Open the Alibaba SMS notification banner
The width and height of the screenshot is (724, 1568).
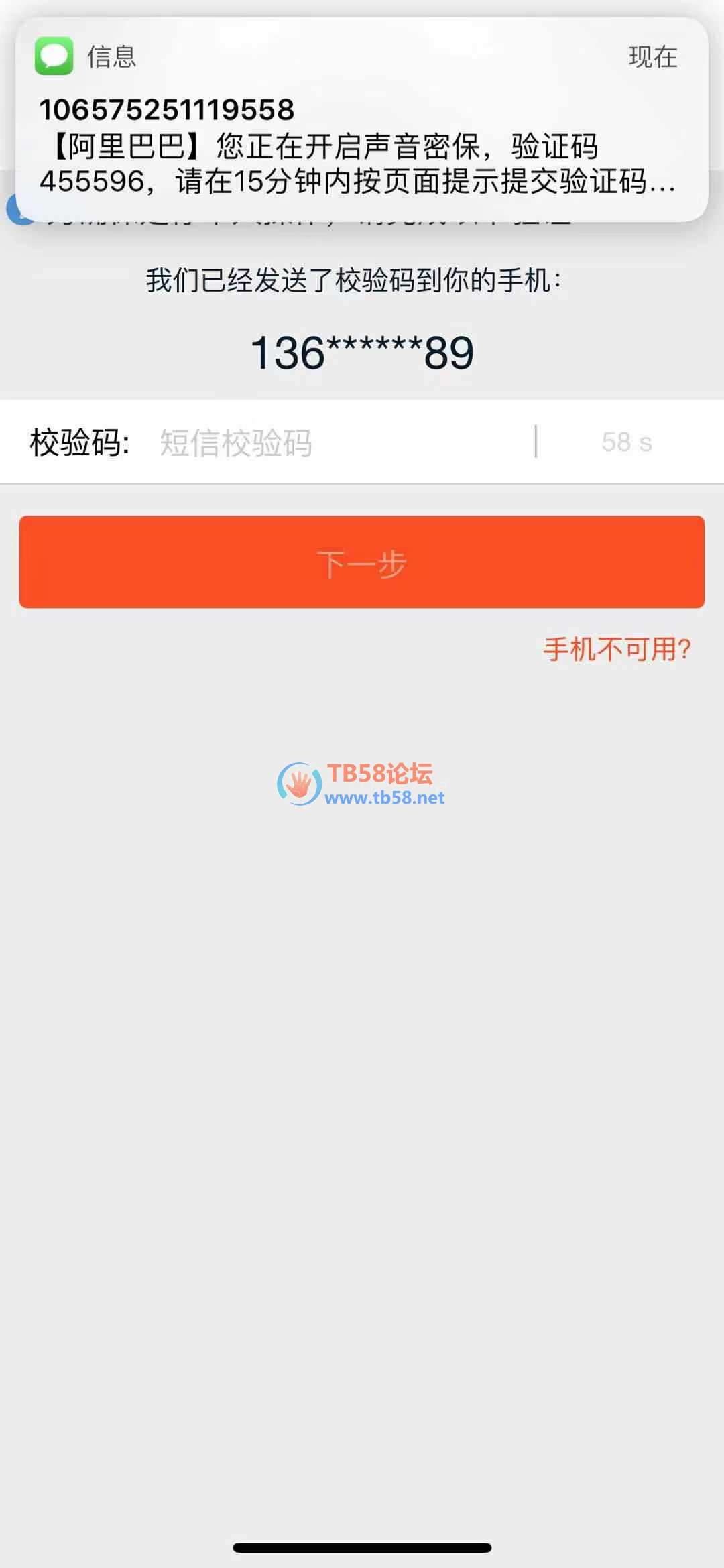(362, 121)
